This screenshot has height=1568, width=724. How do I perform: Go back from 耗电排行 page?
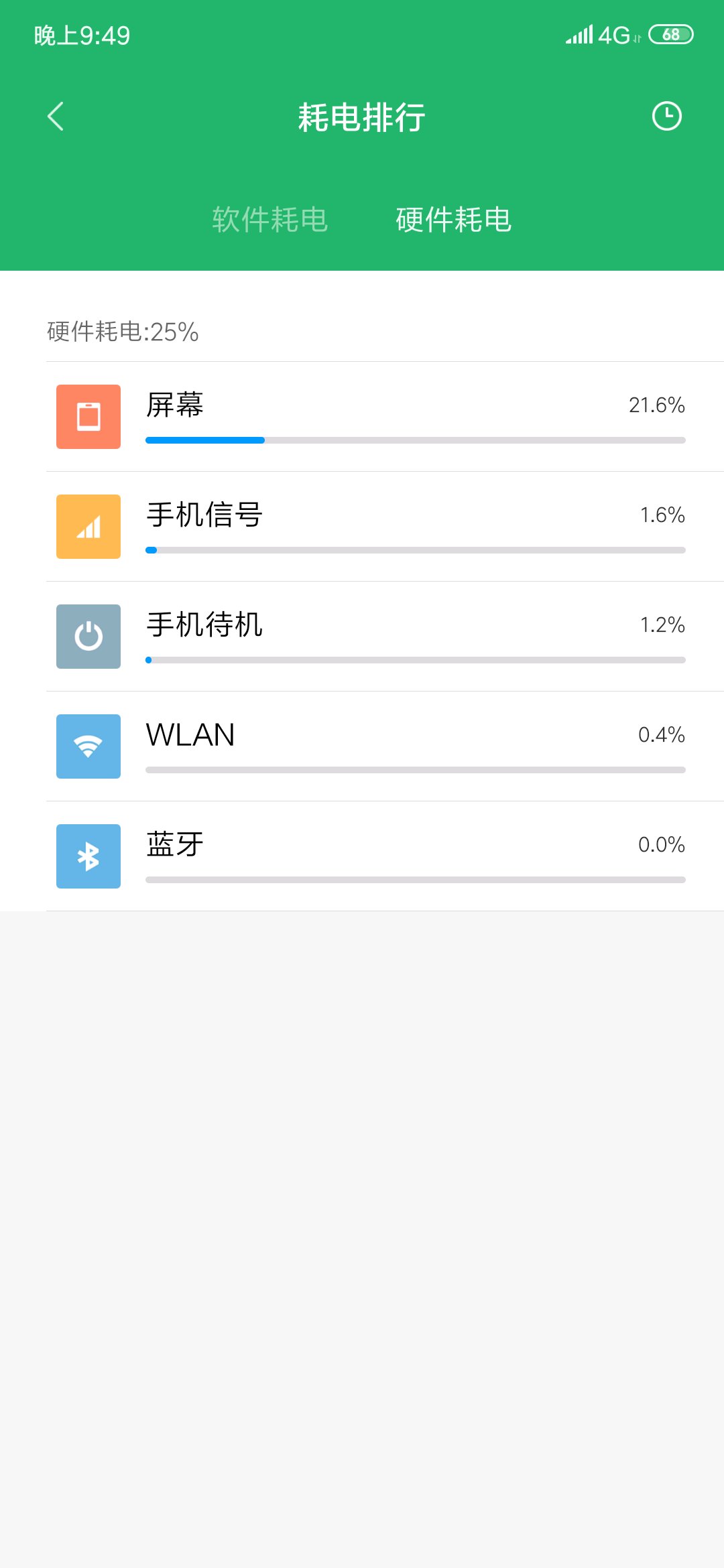(x=56, y=117)
